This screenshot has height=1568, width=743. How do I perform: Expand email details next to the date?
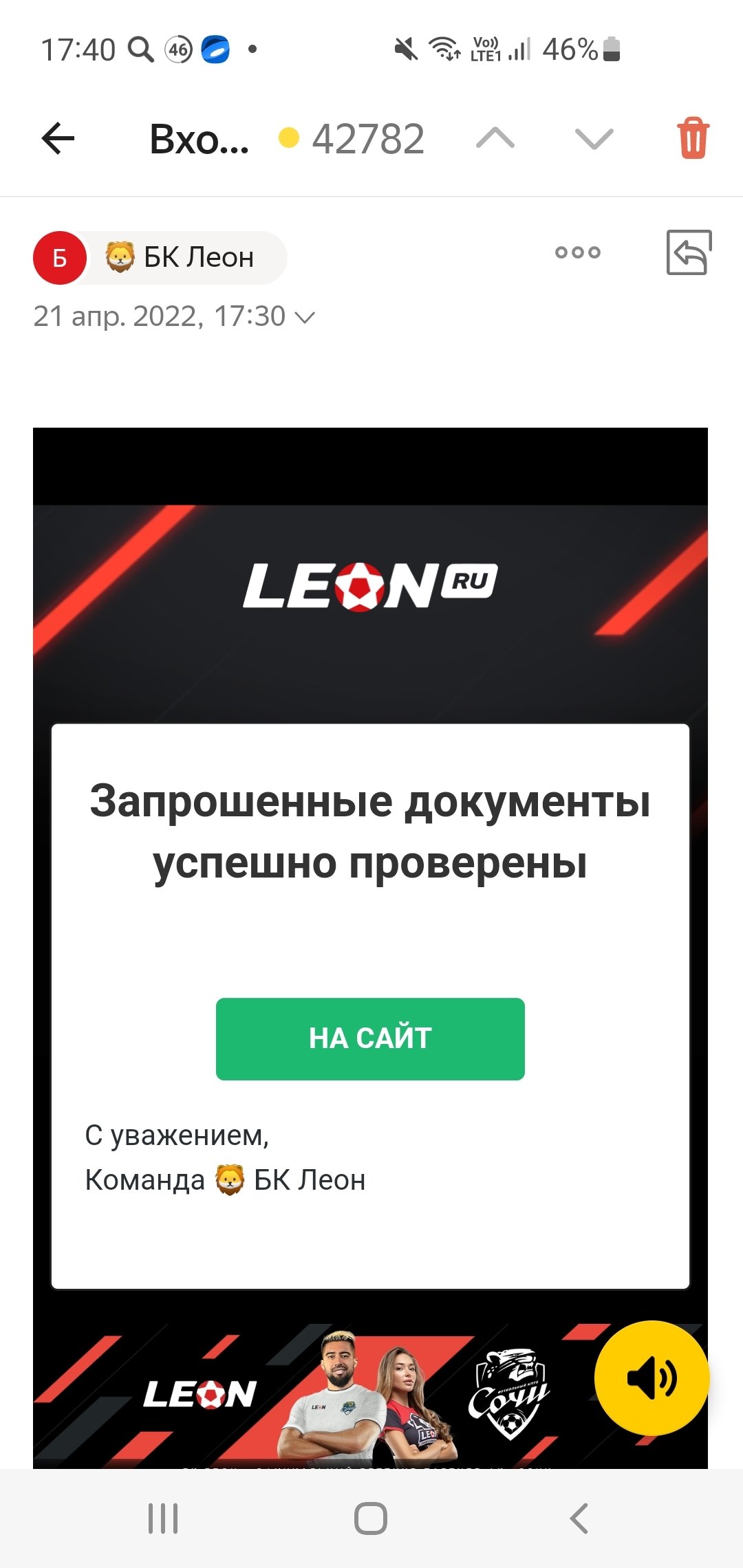point(305,317)
